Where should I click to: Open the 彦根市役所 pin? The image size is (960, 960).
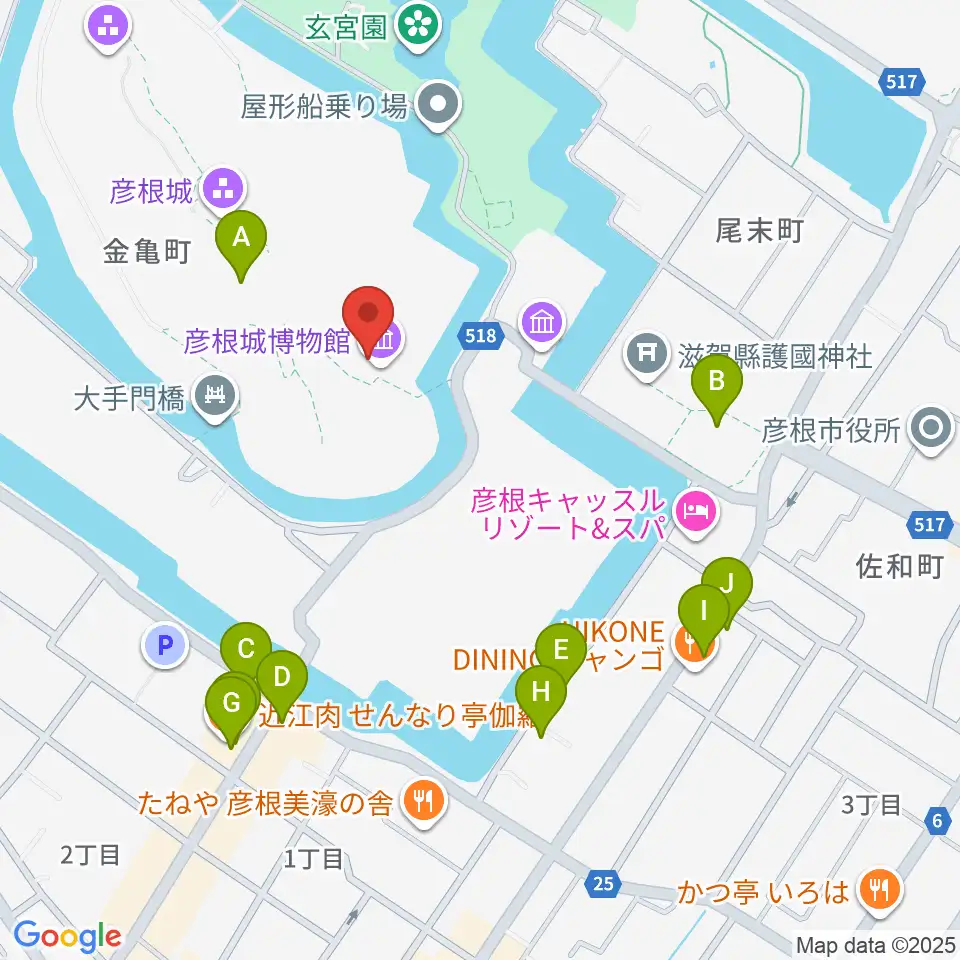(x=931, y=429)
